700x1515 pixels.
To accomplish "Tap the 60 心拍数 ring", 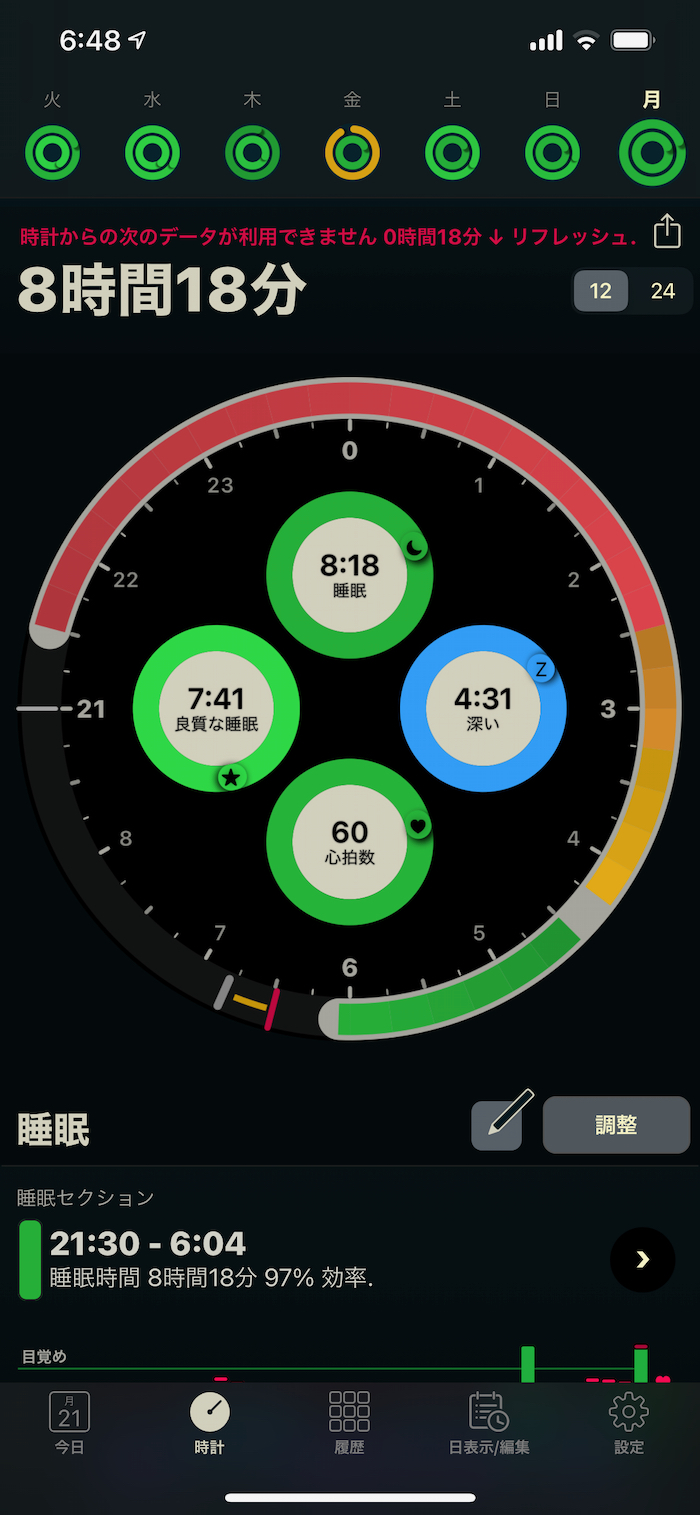I will point(349,841).
